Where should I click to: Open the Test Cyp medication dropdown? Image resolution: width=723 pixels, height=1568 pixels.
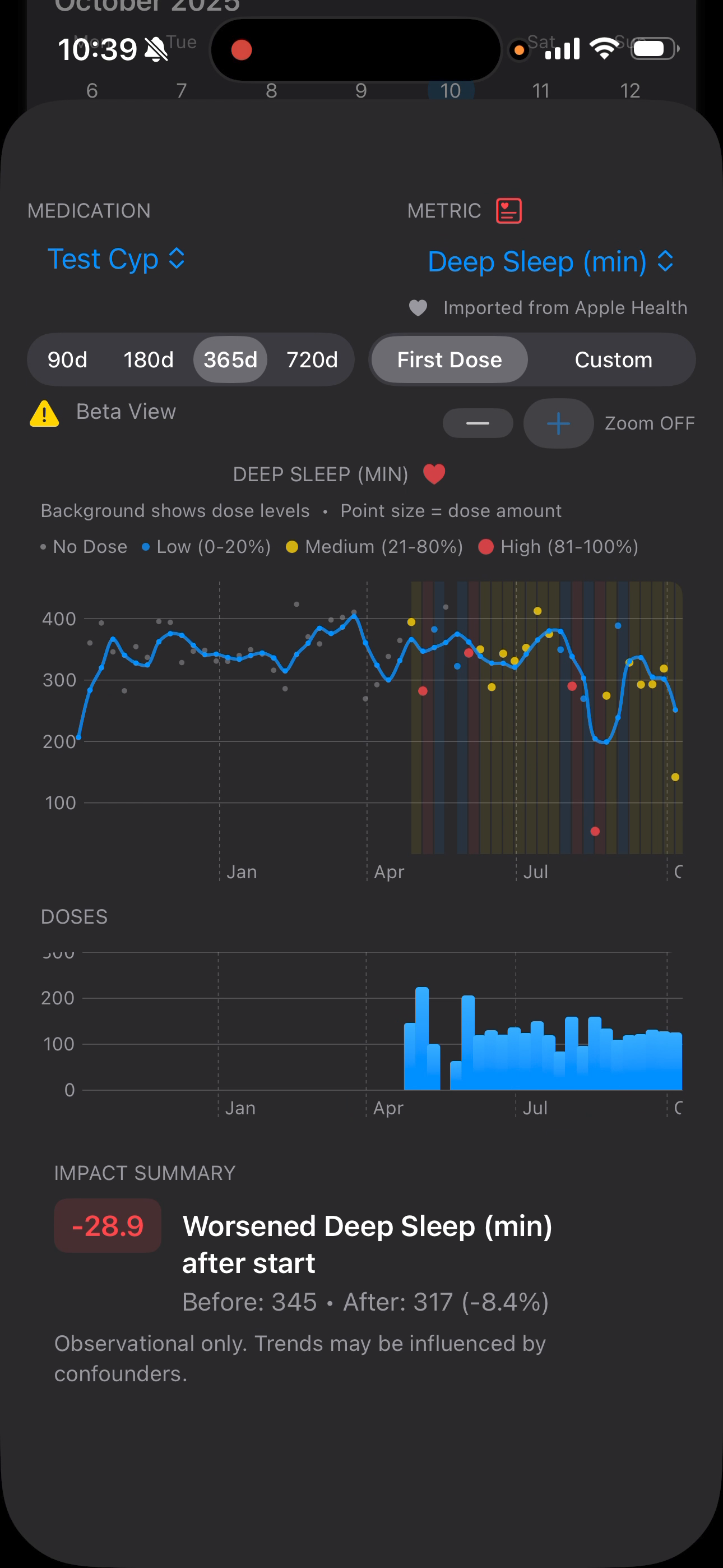(x=116, y=260)
